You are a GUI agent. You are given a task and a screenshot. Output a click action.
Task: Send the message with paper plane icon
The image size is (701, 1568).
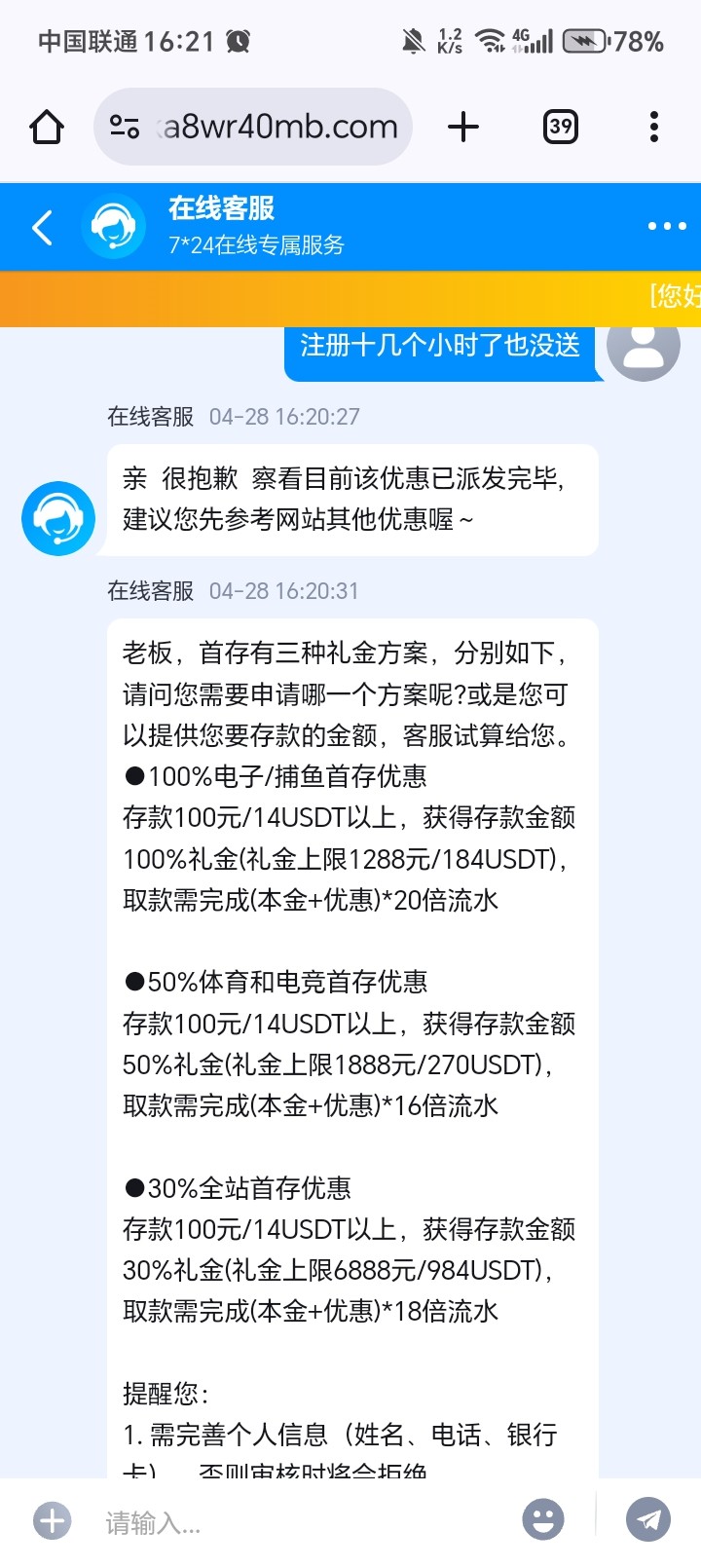click(648, 1519)
